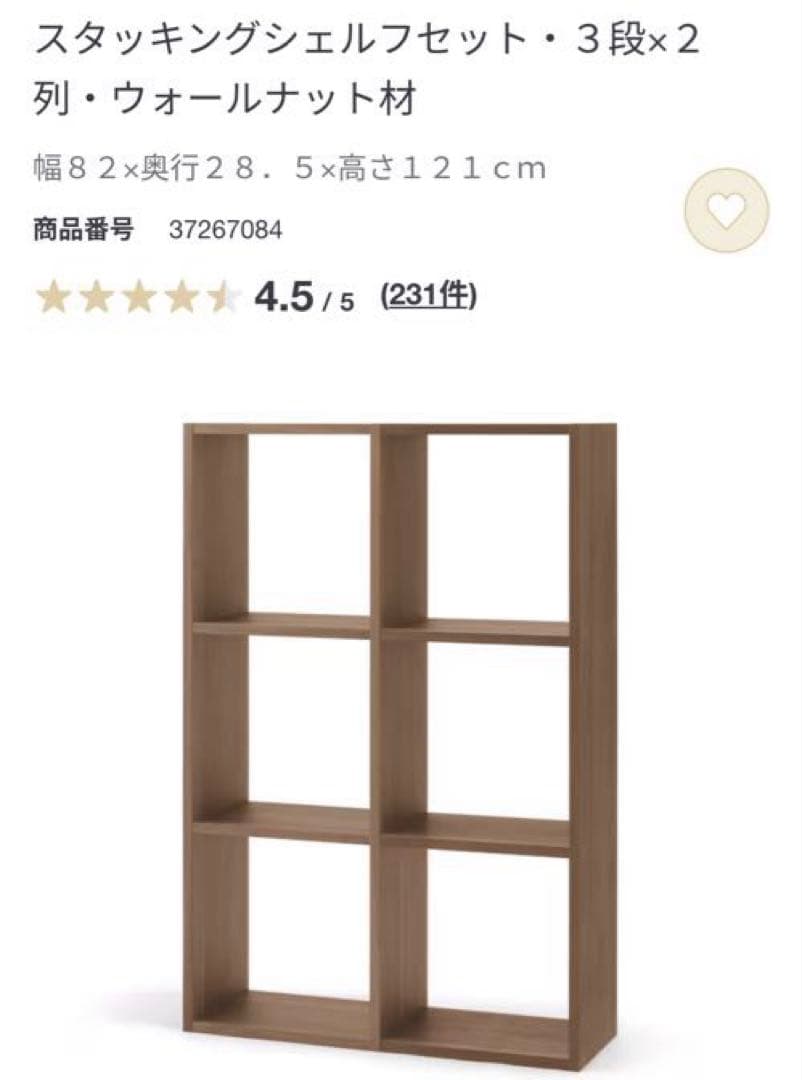The height and width of the screenshot is (1080, 802).
Task: Add the shelf to favorites with the heart
Action: [x=727, y=210]
